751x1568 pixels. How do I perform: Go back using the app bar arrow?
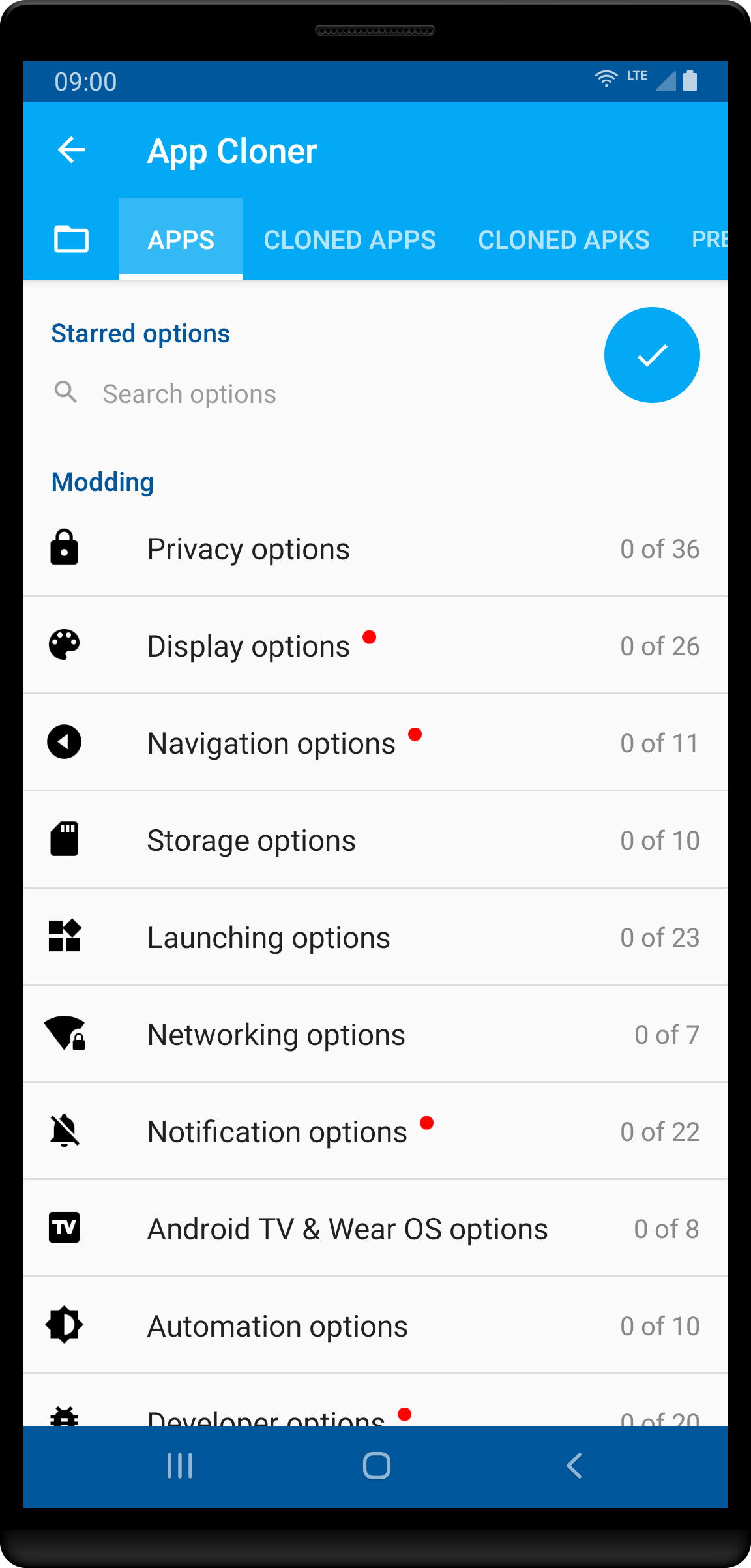tap(72, 151)
